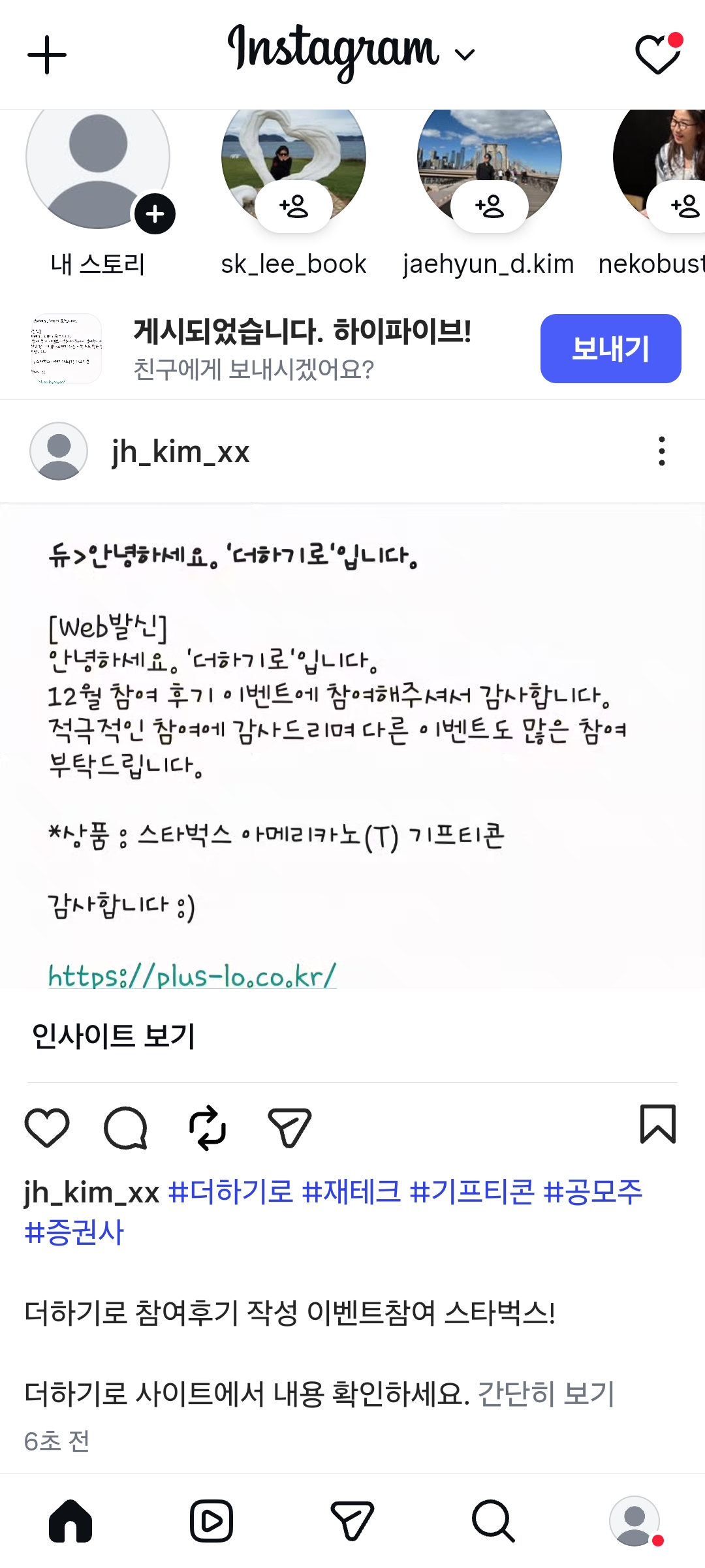Open your profile tab at bottom right
The width and height of the screenshot is (705, 1568).
click(634, 1521)
